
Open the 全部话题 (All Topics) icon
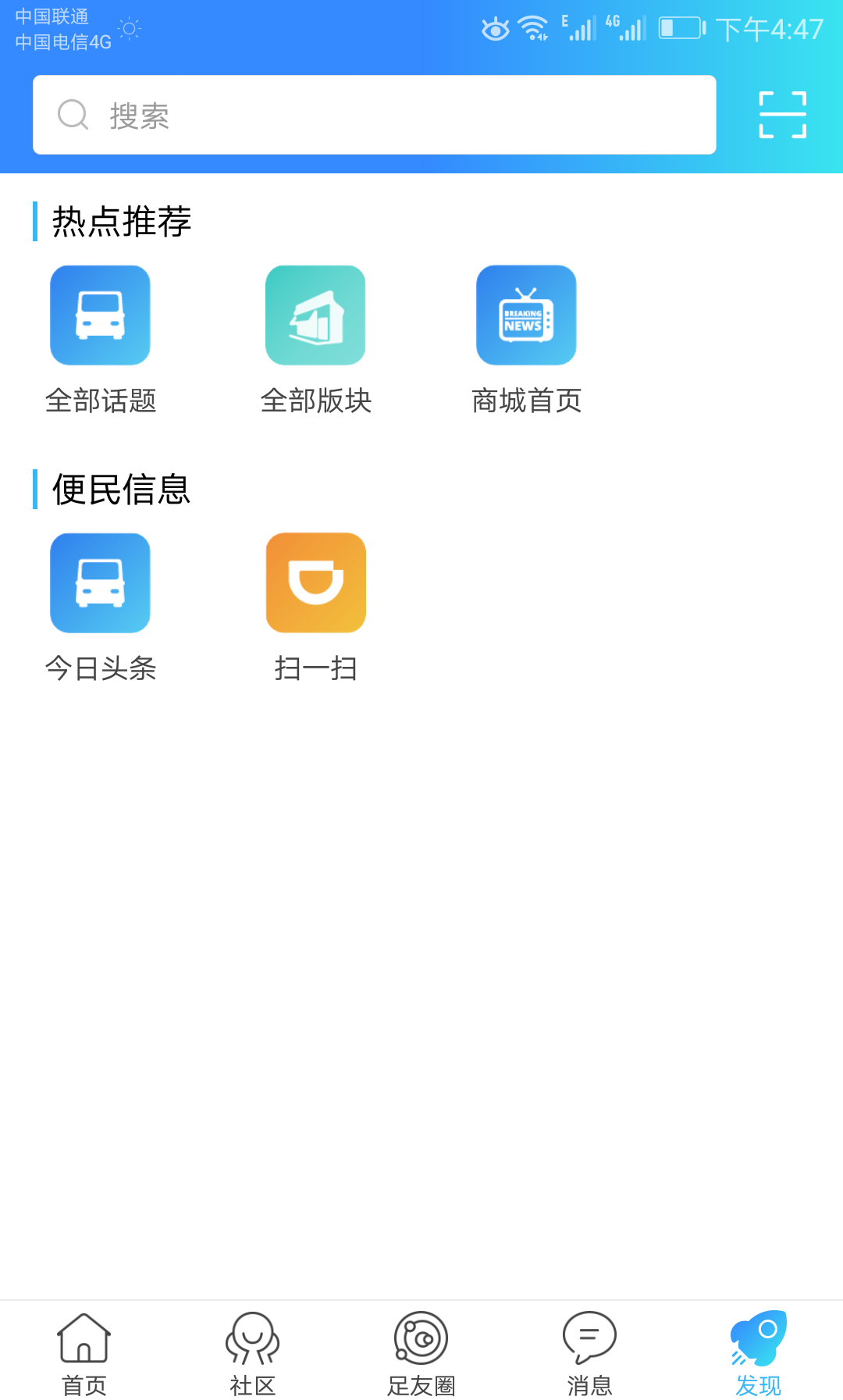(100, 315)
